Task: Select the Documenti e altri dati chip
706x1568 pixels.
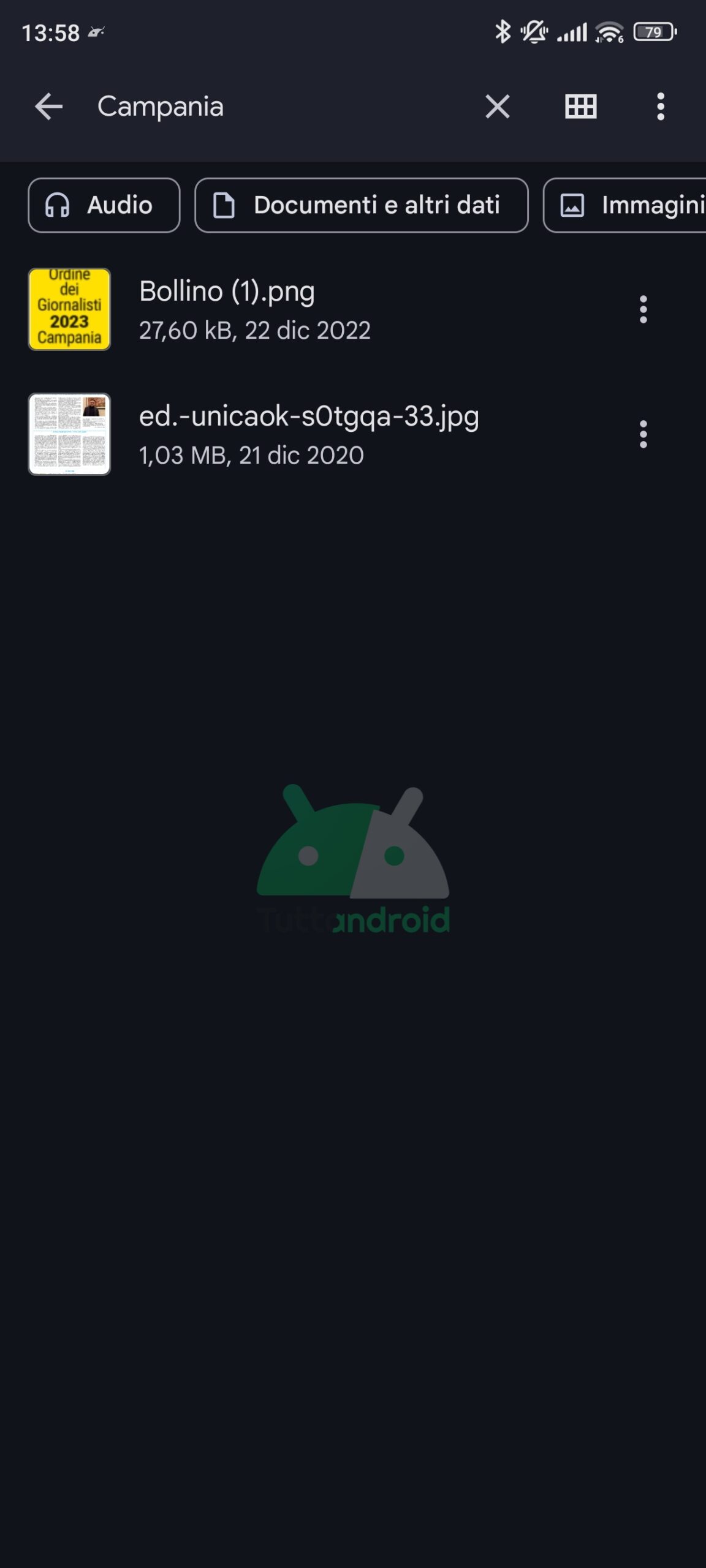Action: pos(361,205)
